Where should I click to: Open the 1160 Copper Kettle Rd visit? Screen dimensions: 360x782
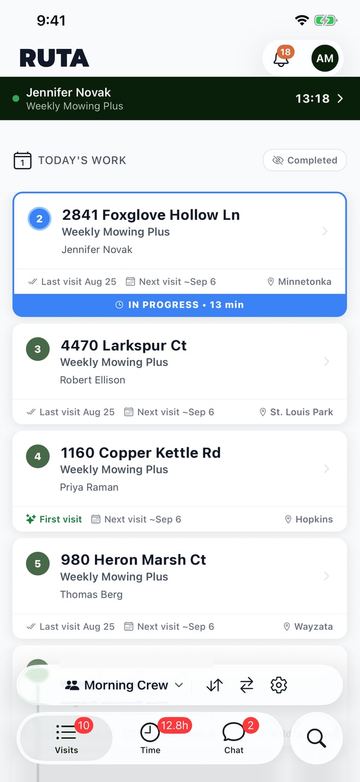tap(180, 481)
